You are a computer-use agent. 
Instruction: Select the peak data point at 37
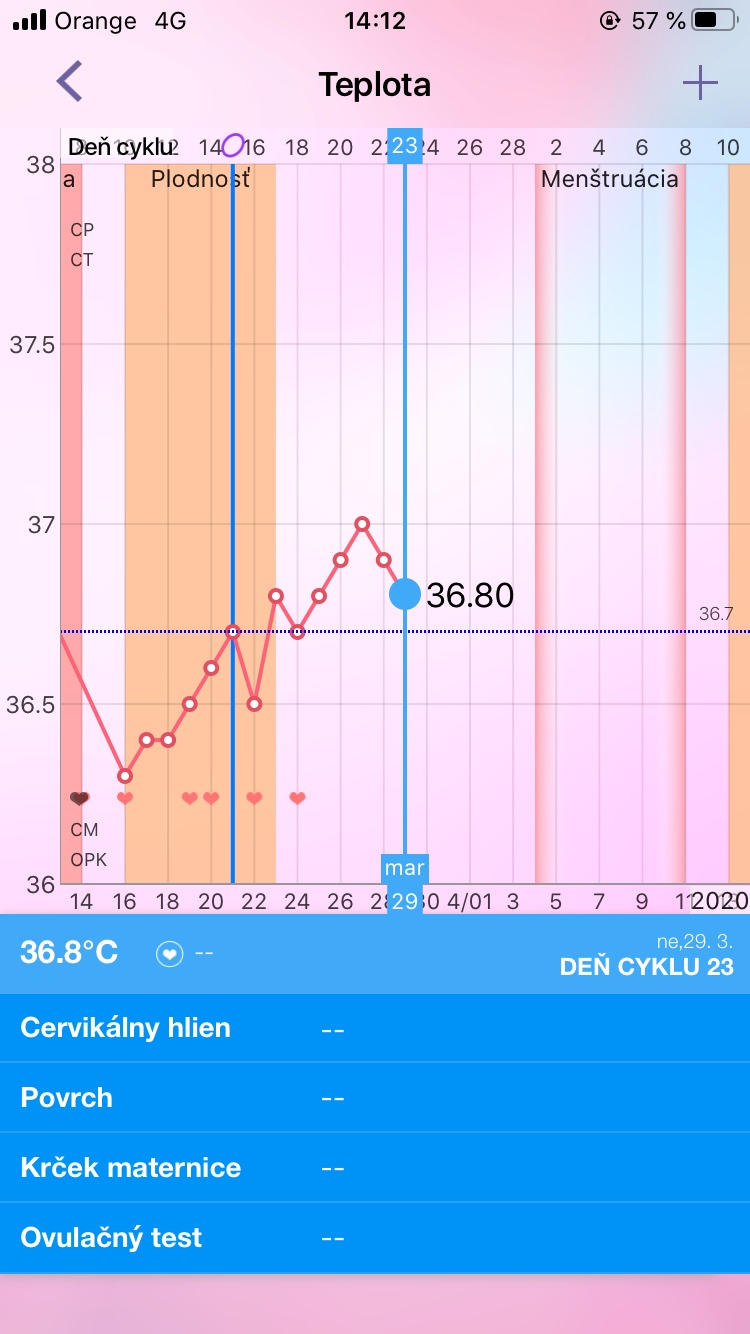(x=362, y=524)
